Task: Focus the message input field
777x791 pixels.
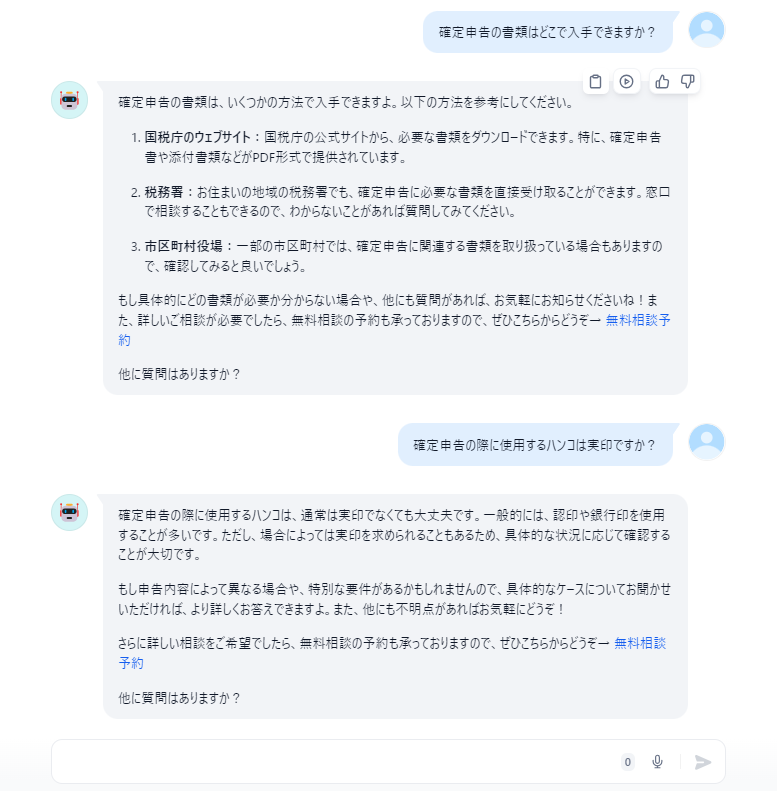Action: [x=330, y=762]
